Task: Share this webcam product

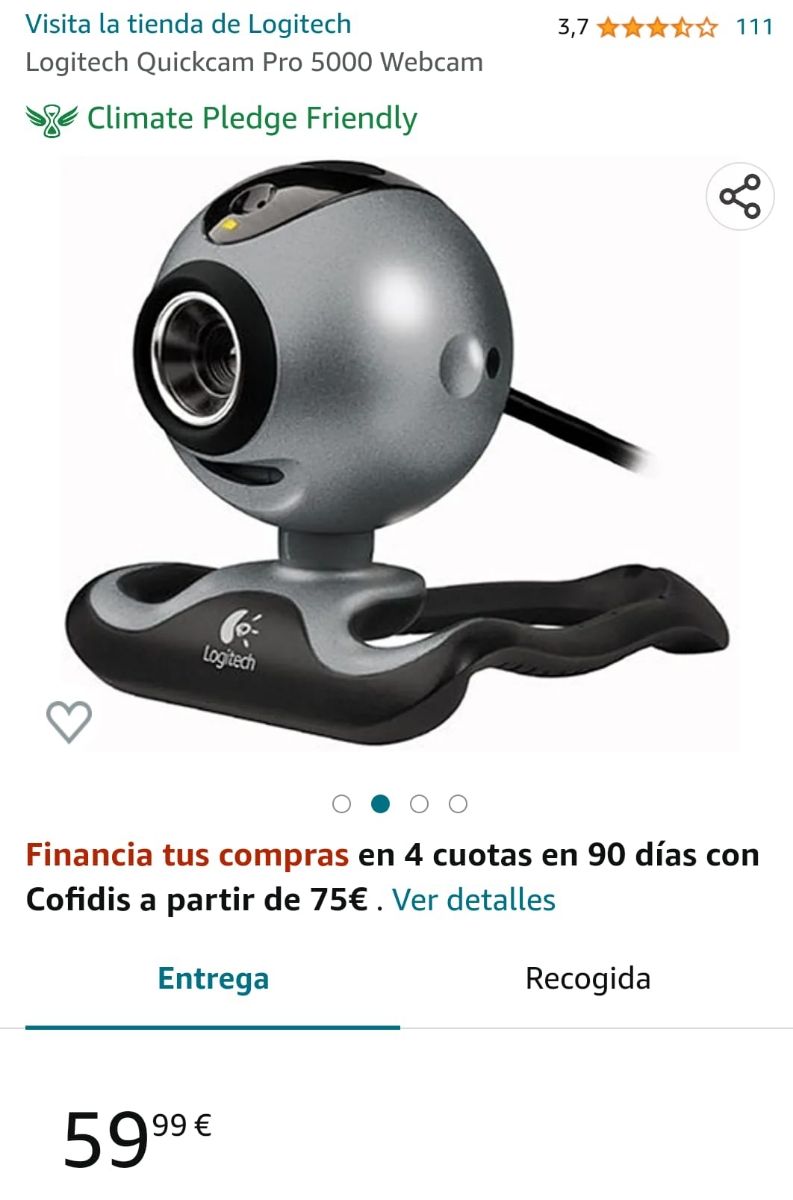Action: (x=740, y=196)
